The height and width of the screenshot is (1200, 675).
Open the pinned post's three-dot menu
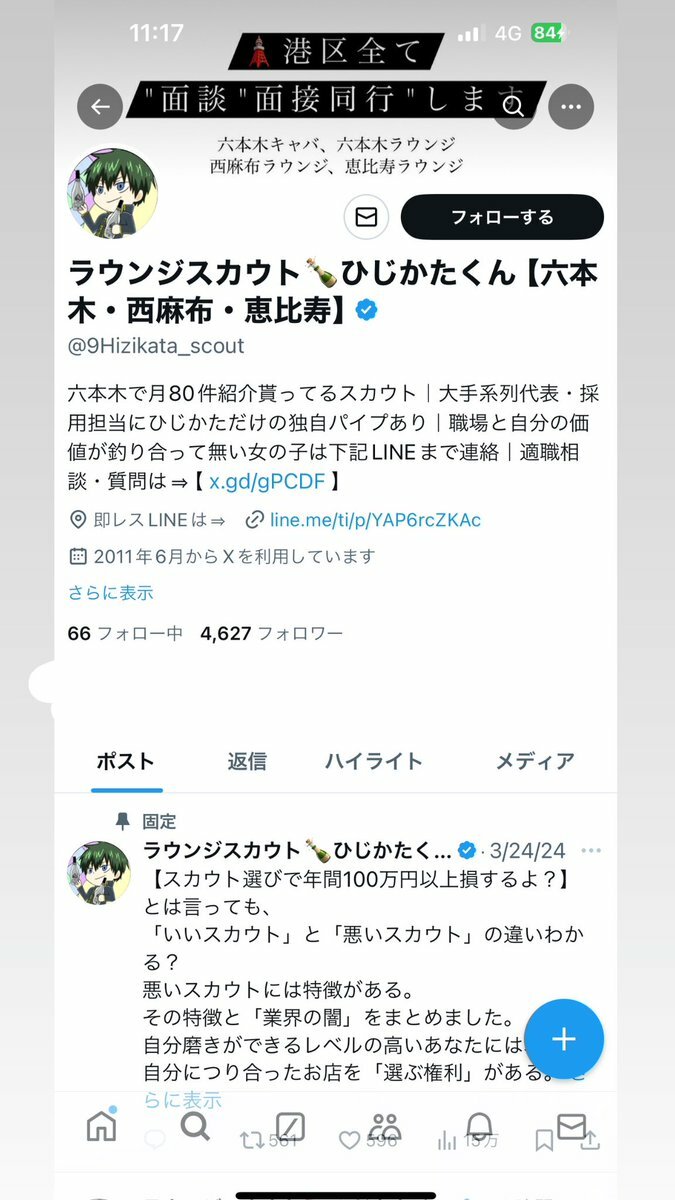[x=591, y=851]
